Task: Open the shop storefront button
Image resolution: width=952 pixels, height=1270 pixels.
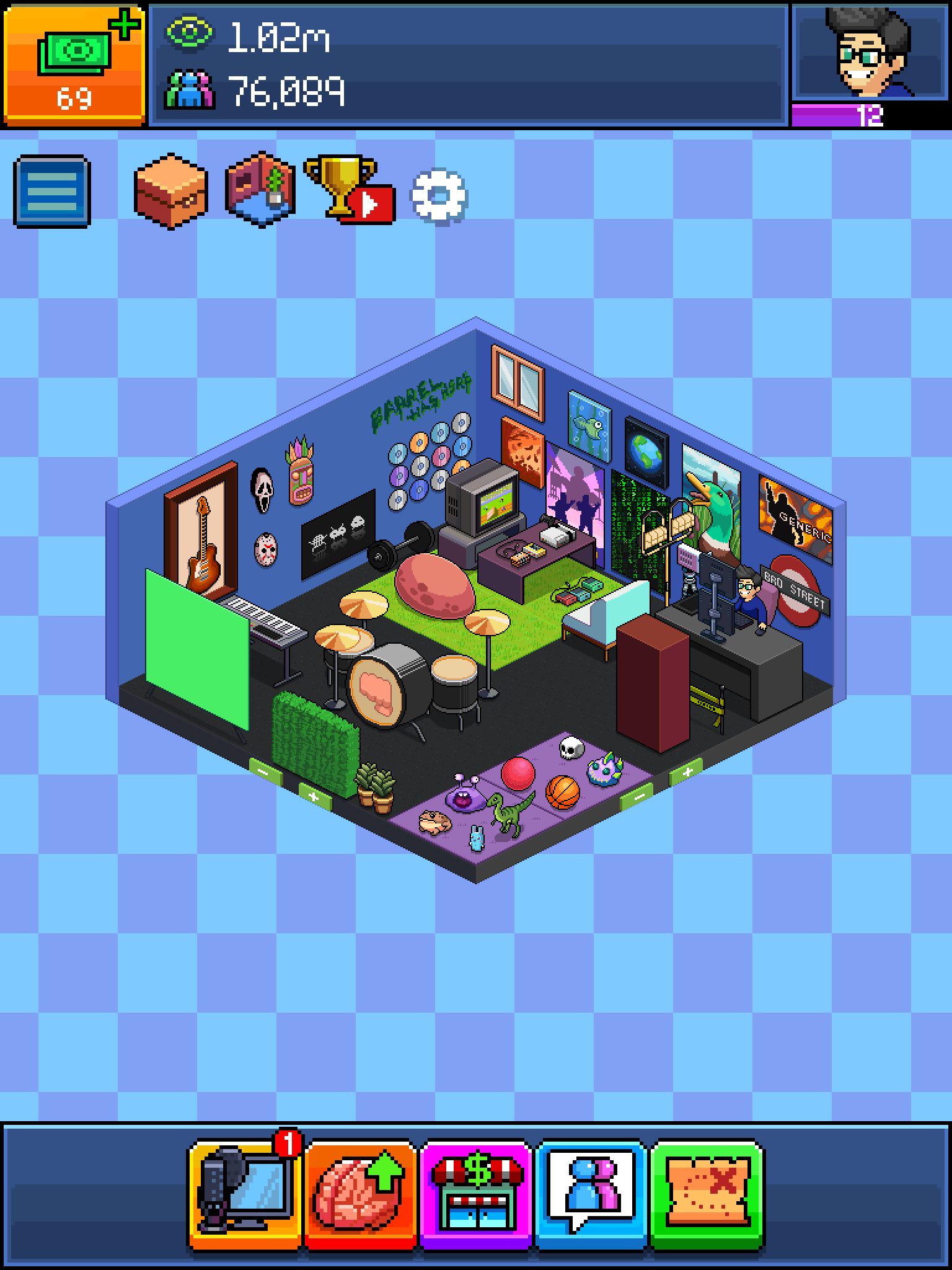Action: point(476,1194)
